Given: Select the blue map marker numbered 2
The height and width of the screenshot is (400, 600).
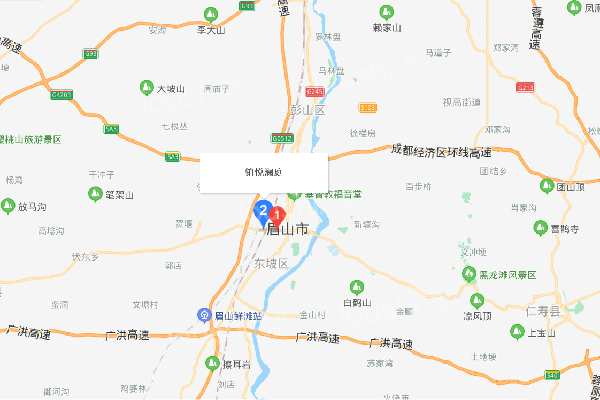Looking at the screenshot, I should [x=263, y=210].
